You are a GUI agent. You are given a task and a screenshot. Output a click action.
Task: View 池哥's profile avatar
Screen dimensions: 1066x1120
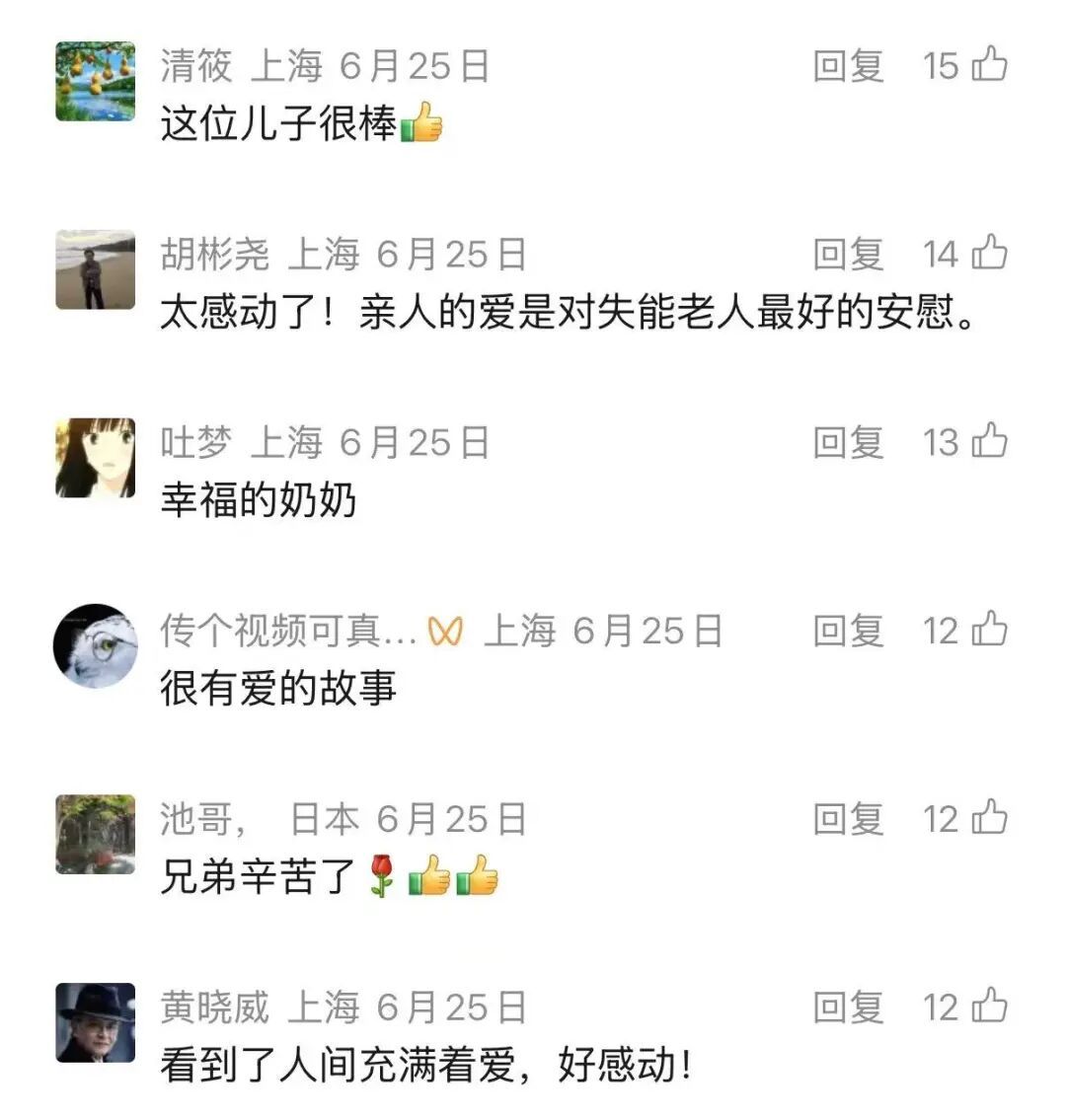pyautogui.click(x=96, y=834)
